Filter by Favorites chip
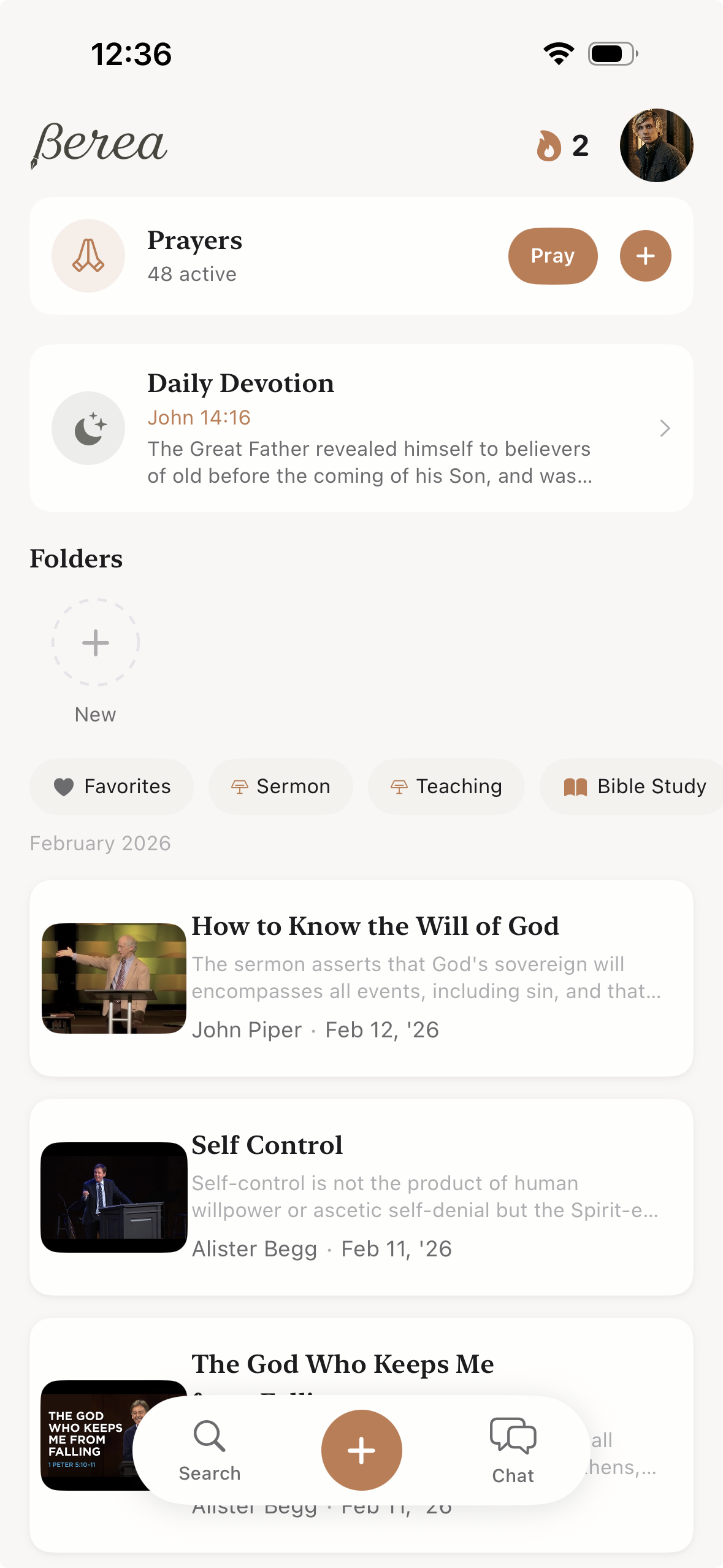The height and width of the screenshot is (1568, 723). tap(112, 786)
